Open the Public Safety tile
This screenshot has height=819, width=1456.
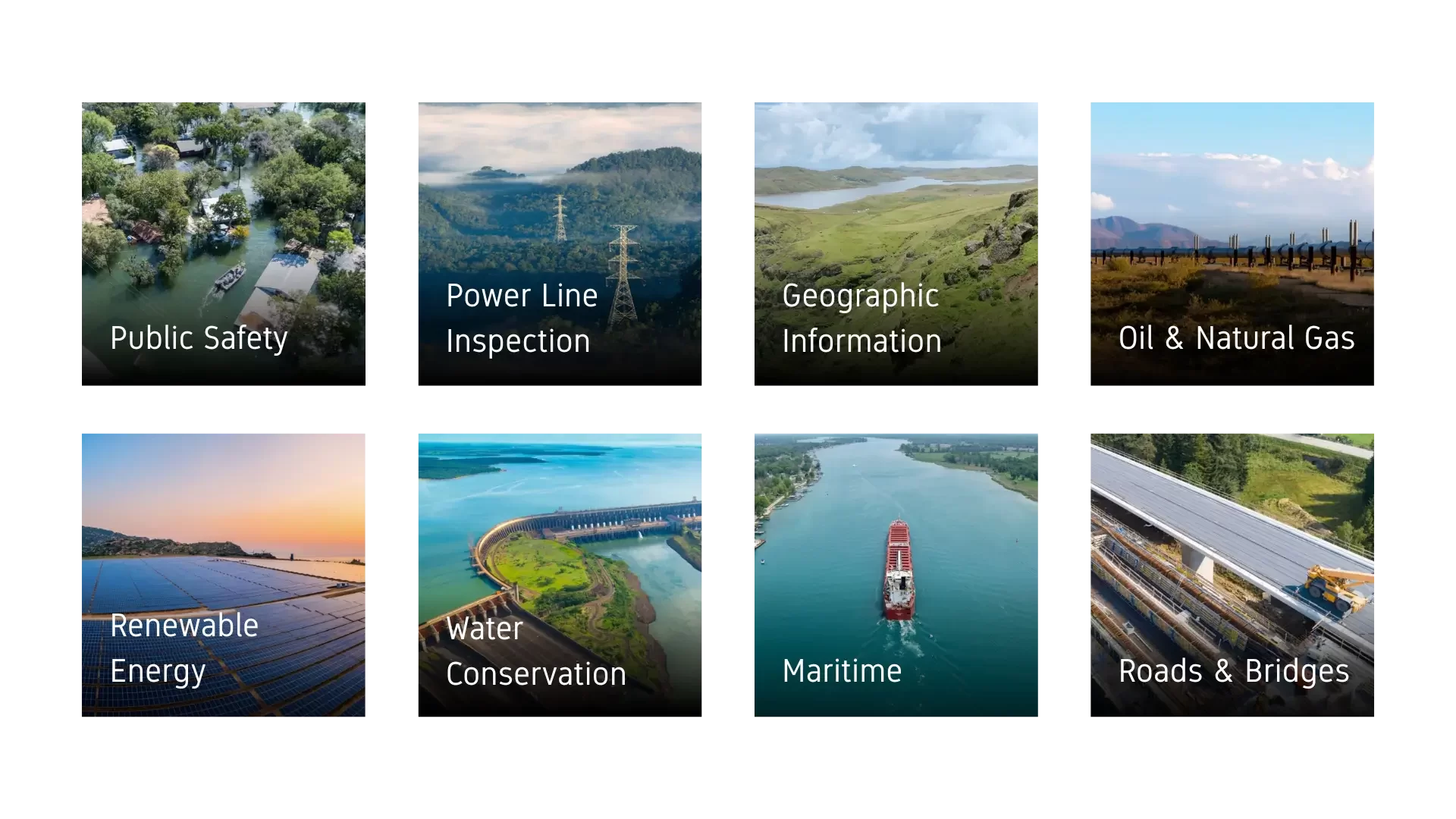pyautogui.click(x=224, y=241)
